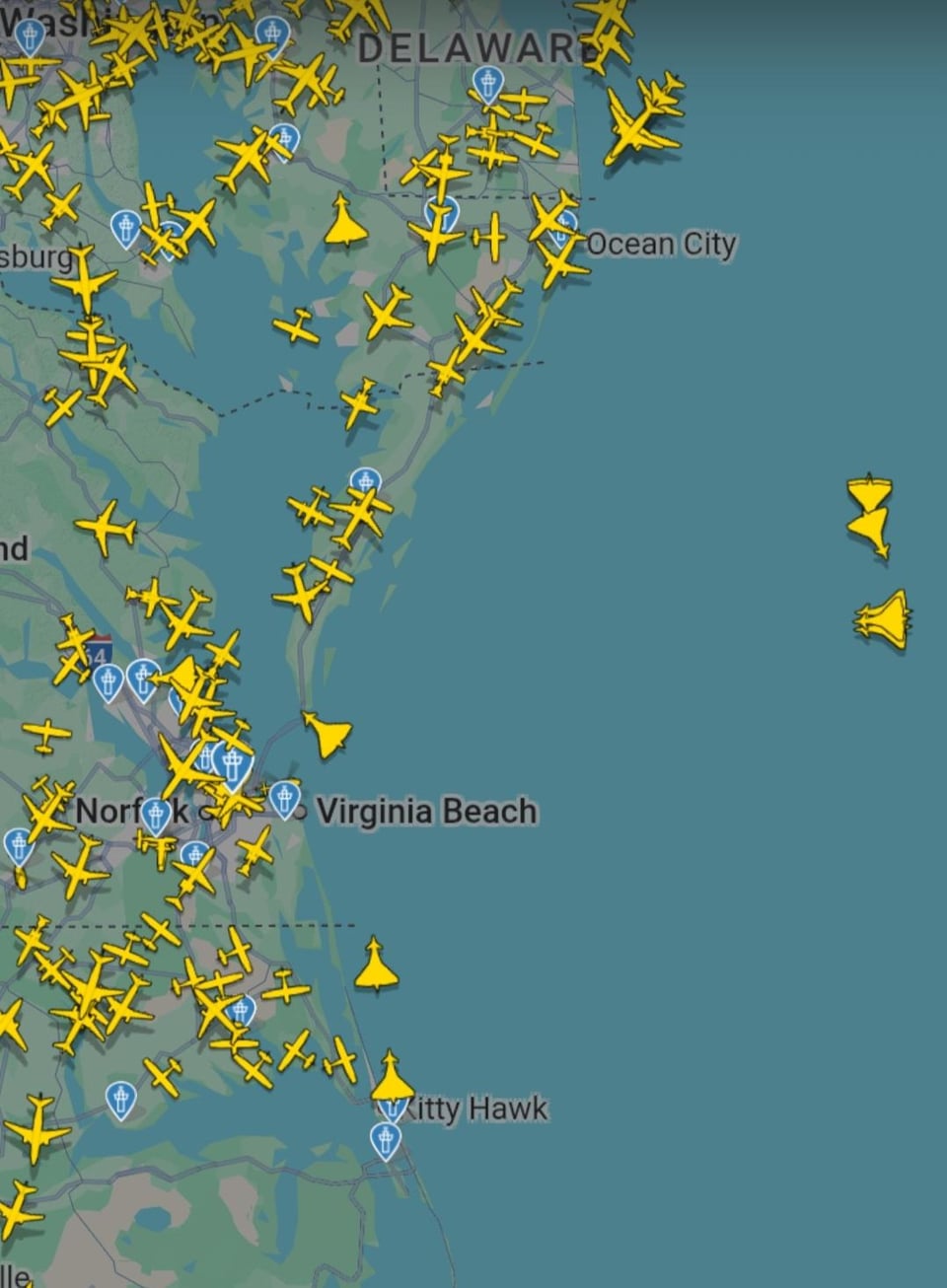Screen dimensions: 947x1288
Task: Select the lone delta-wing aircraft over the sea off the state border
Action: [x=376, y=966]
